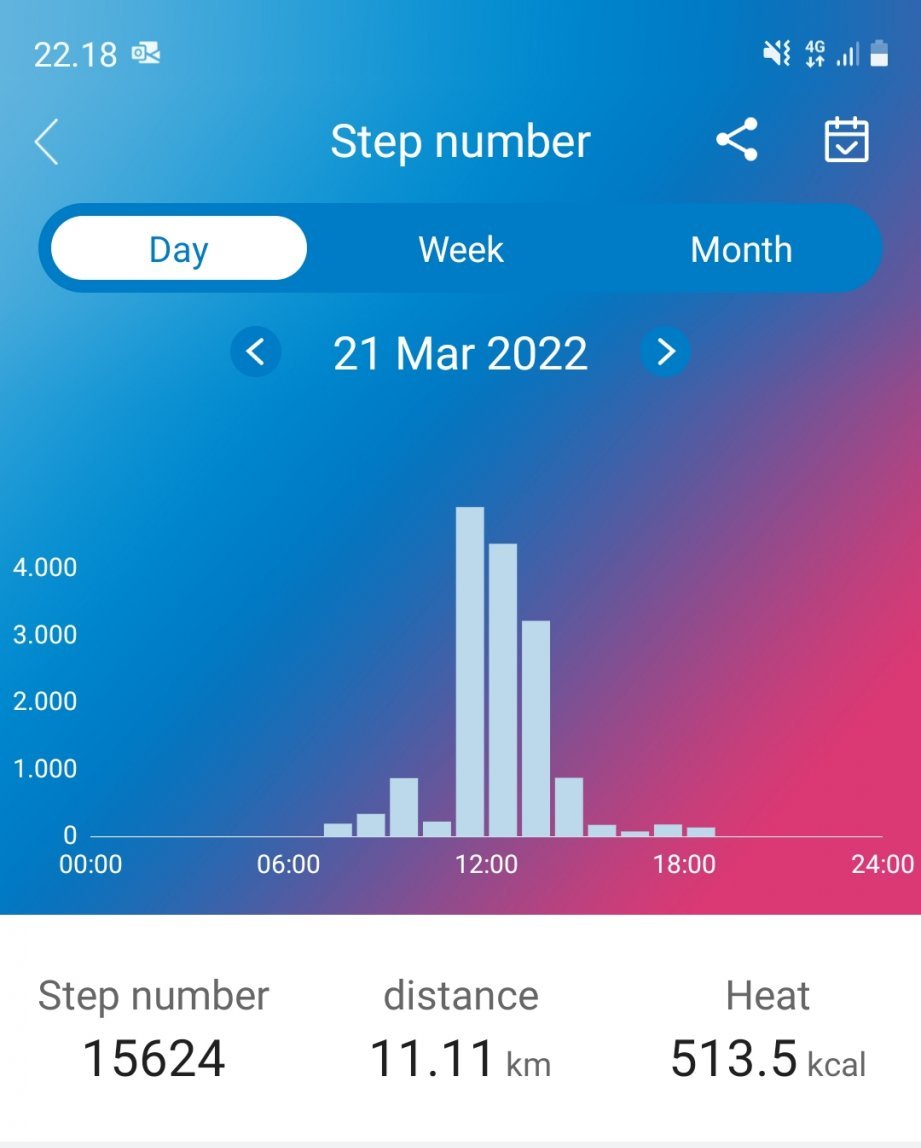Go to the day after 21 Mar 2022
The height and width of the screenshot is (1148, 921).
(665, 352)
